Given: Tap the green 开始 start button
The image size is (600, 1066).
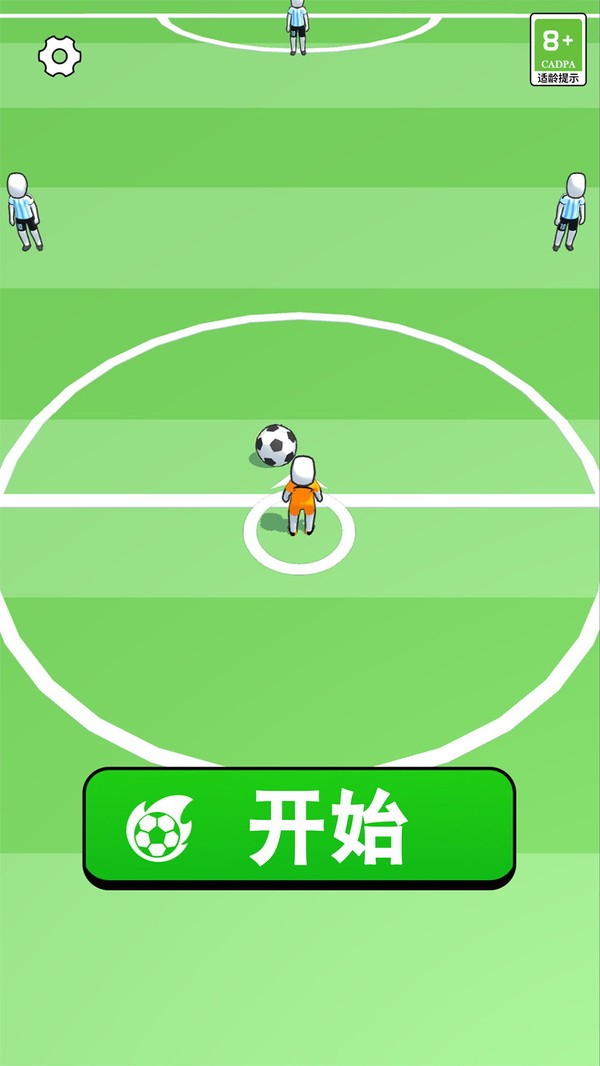Looking at the screenshot, I should click(x=299, y=826).
